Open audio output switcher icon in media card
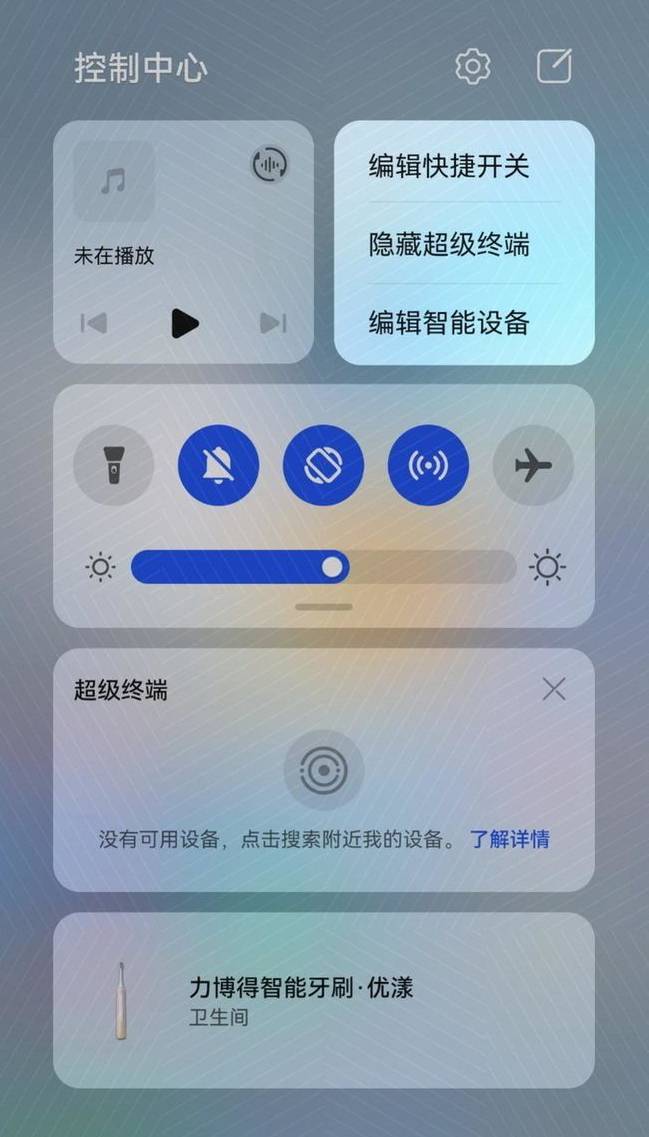 click(x=269, y=164)
